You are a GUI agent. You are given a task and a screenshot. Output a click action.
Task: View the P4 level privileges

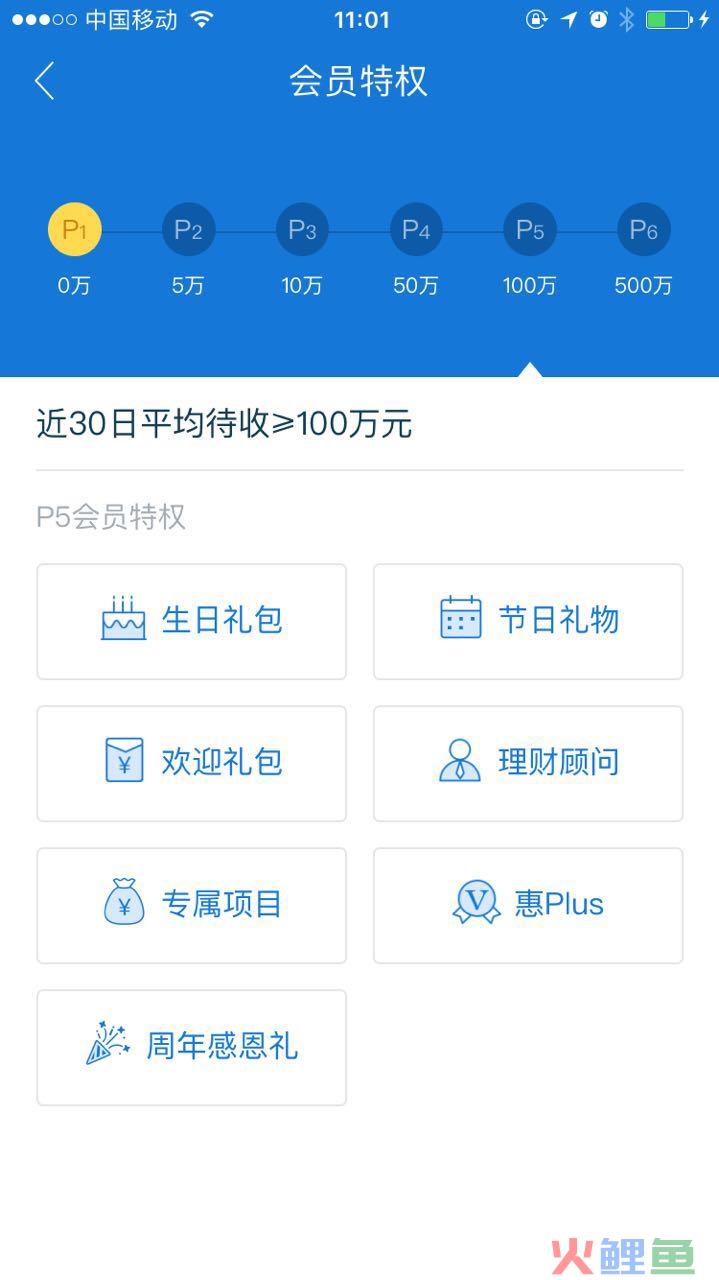tap(416, 230)
